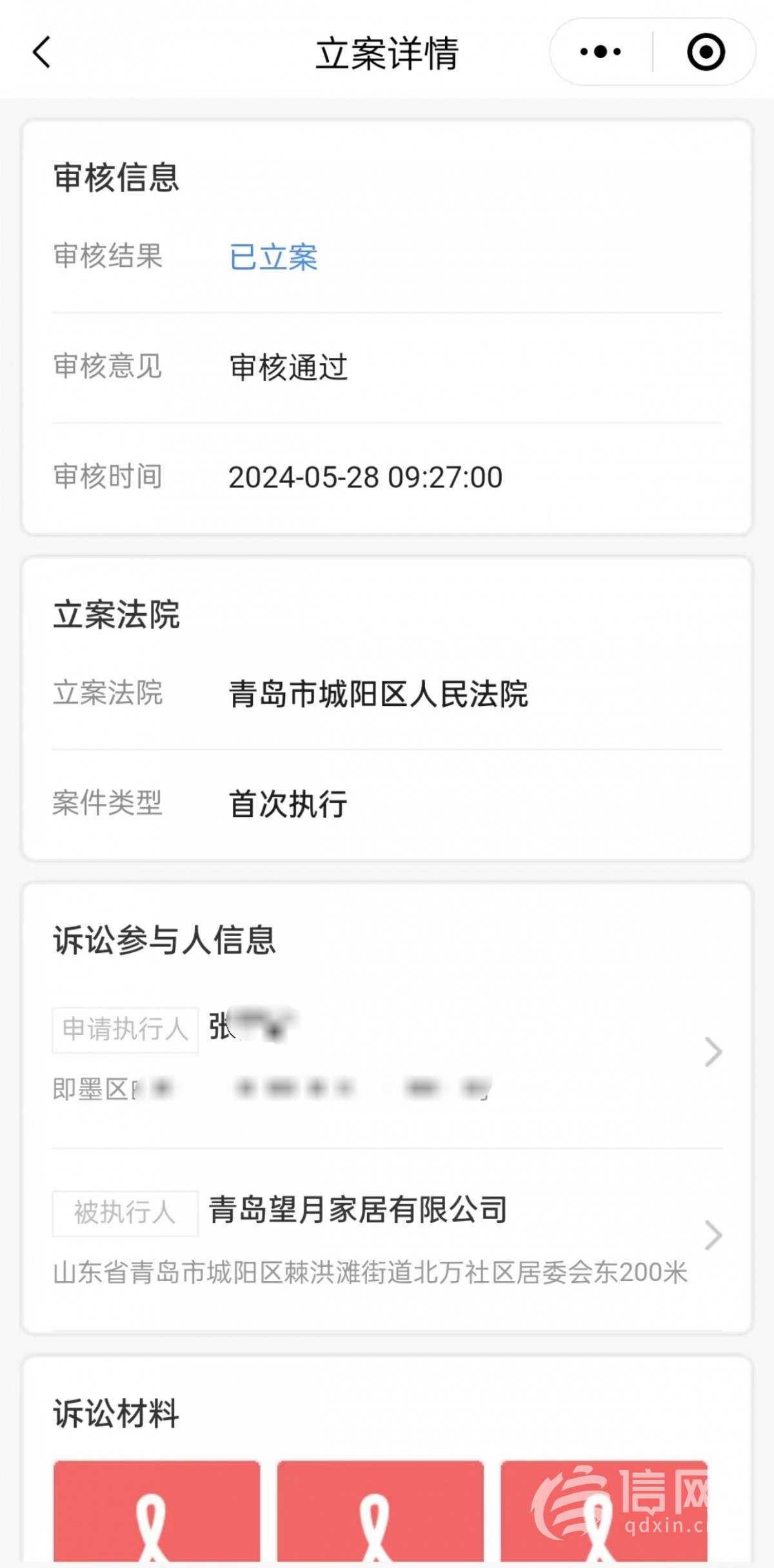The height and width of the screenshot is (1568, 774).
Task: Close the mini program via circle icon
Action: point(706,52)
